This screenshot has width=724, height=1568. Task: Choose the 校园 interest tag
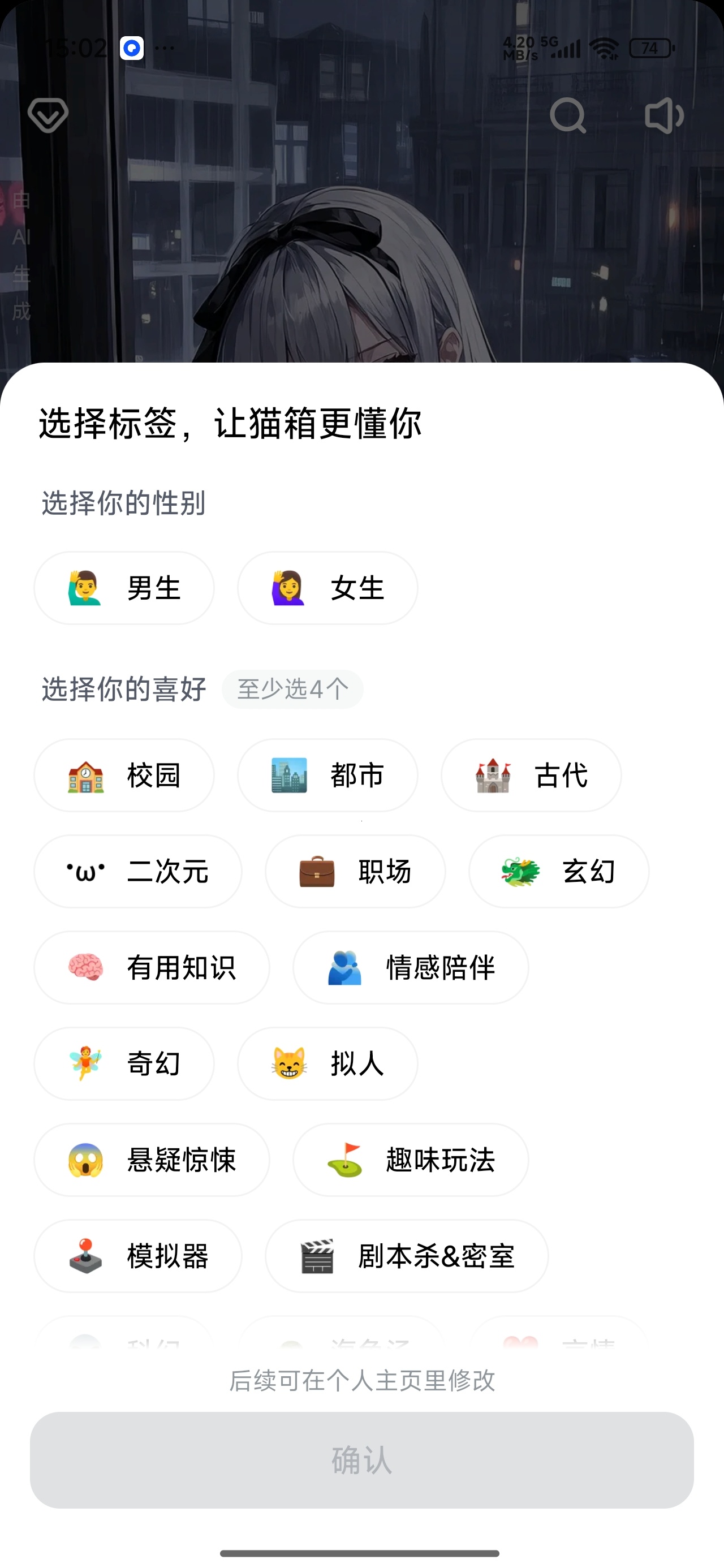[124, 776]
